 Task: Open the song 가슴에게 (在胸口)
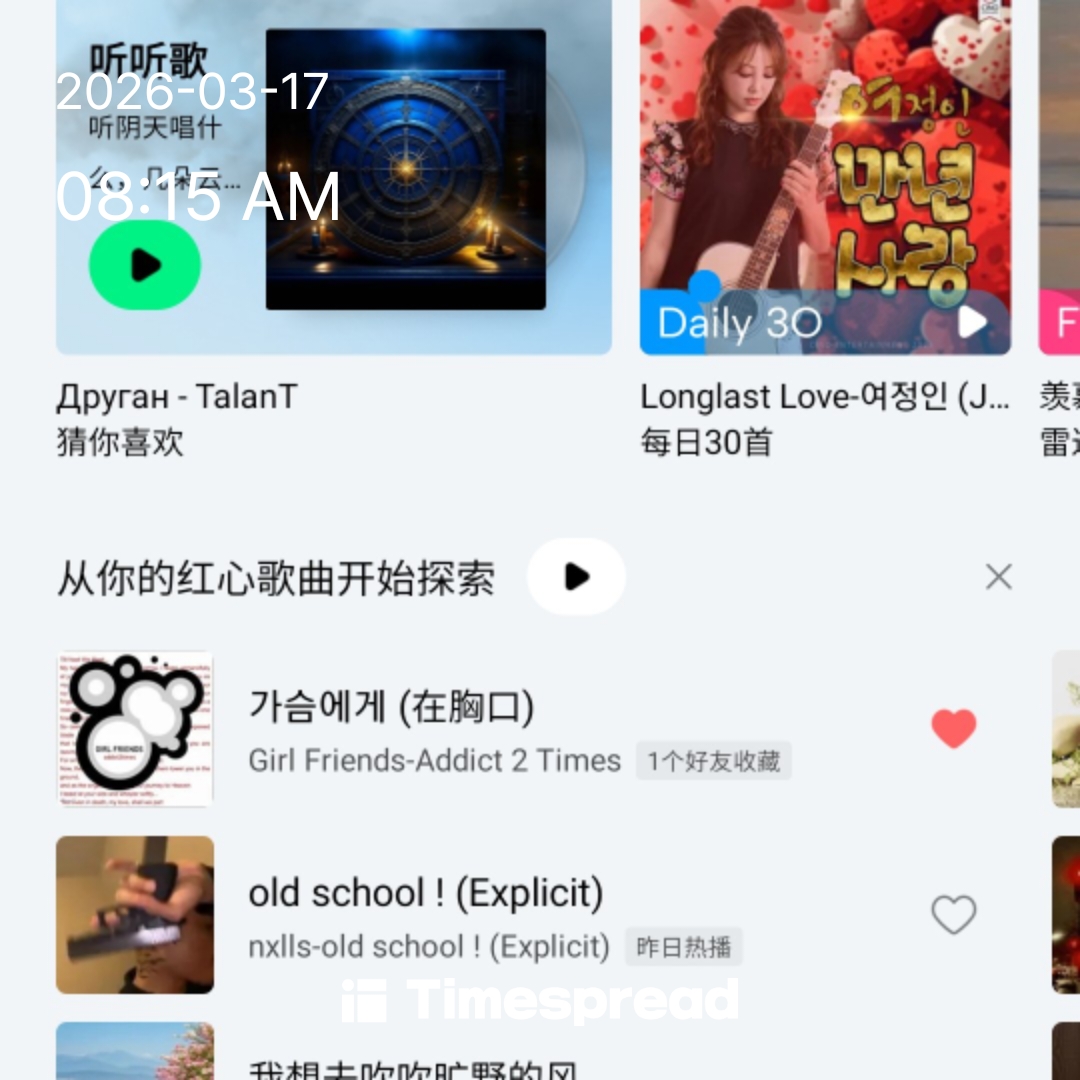[x=391, y=708]
